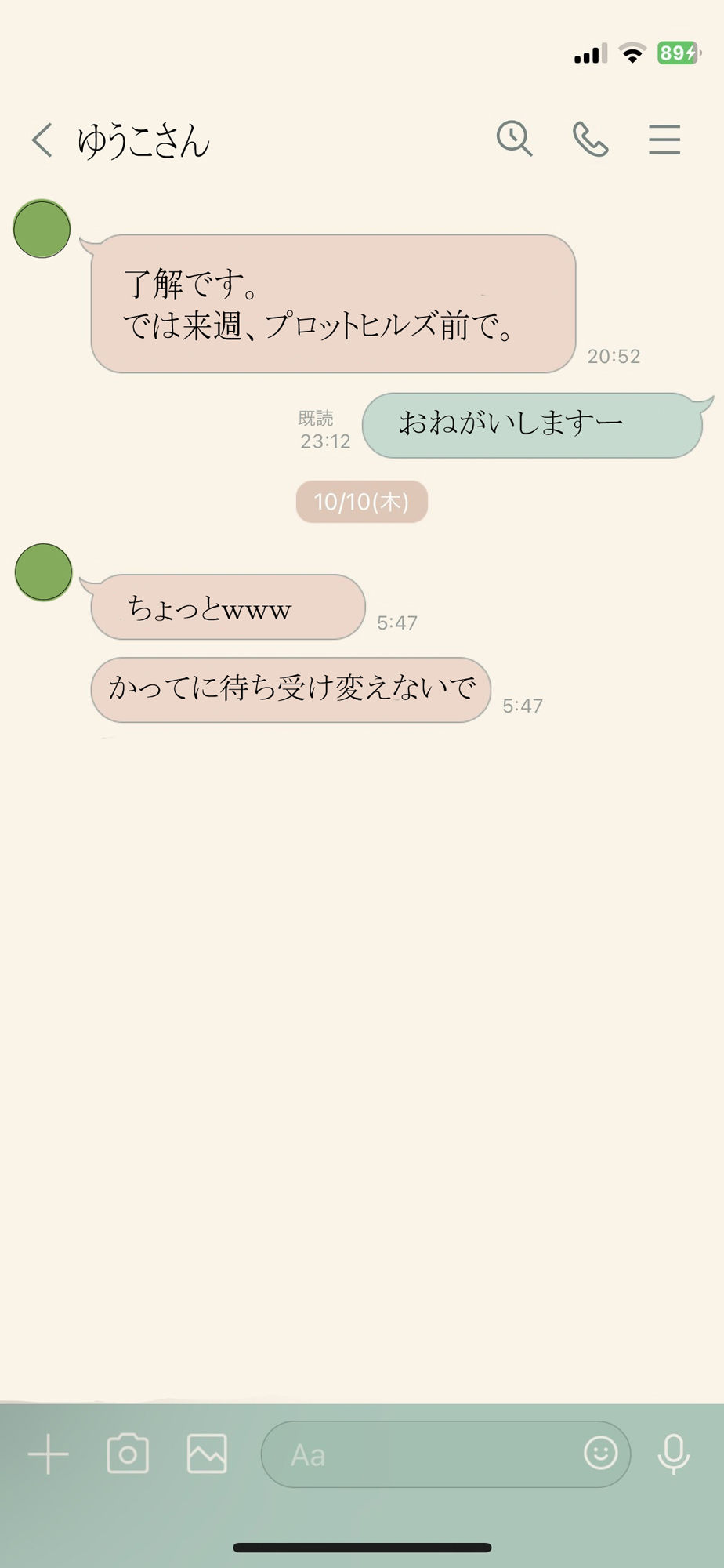Open the chat menu with the hamburger icon

[664, 139]
